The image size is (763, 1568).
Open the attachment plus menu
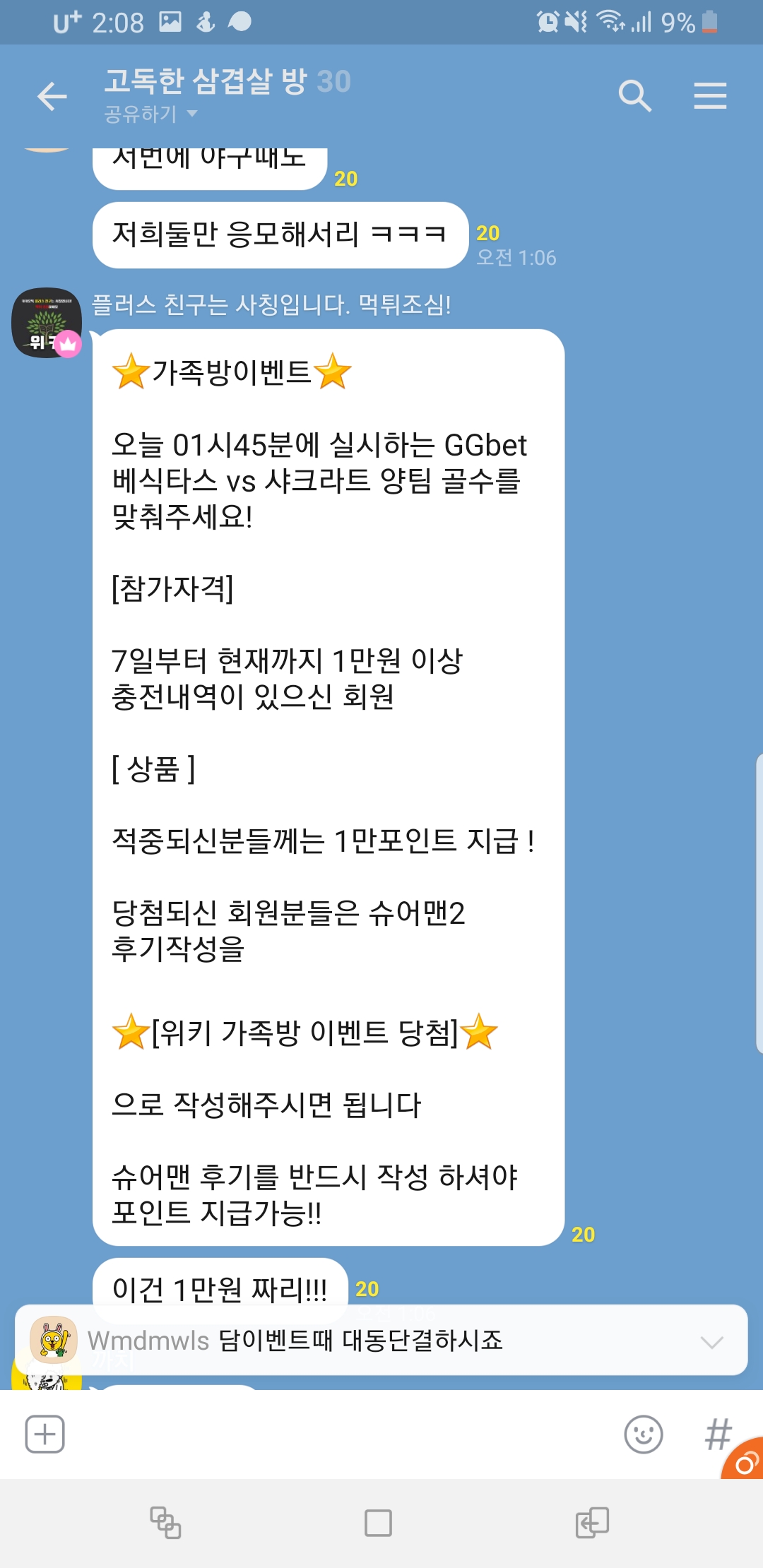(45, 1435)
